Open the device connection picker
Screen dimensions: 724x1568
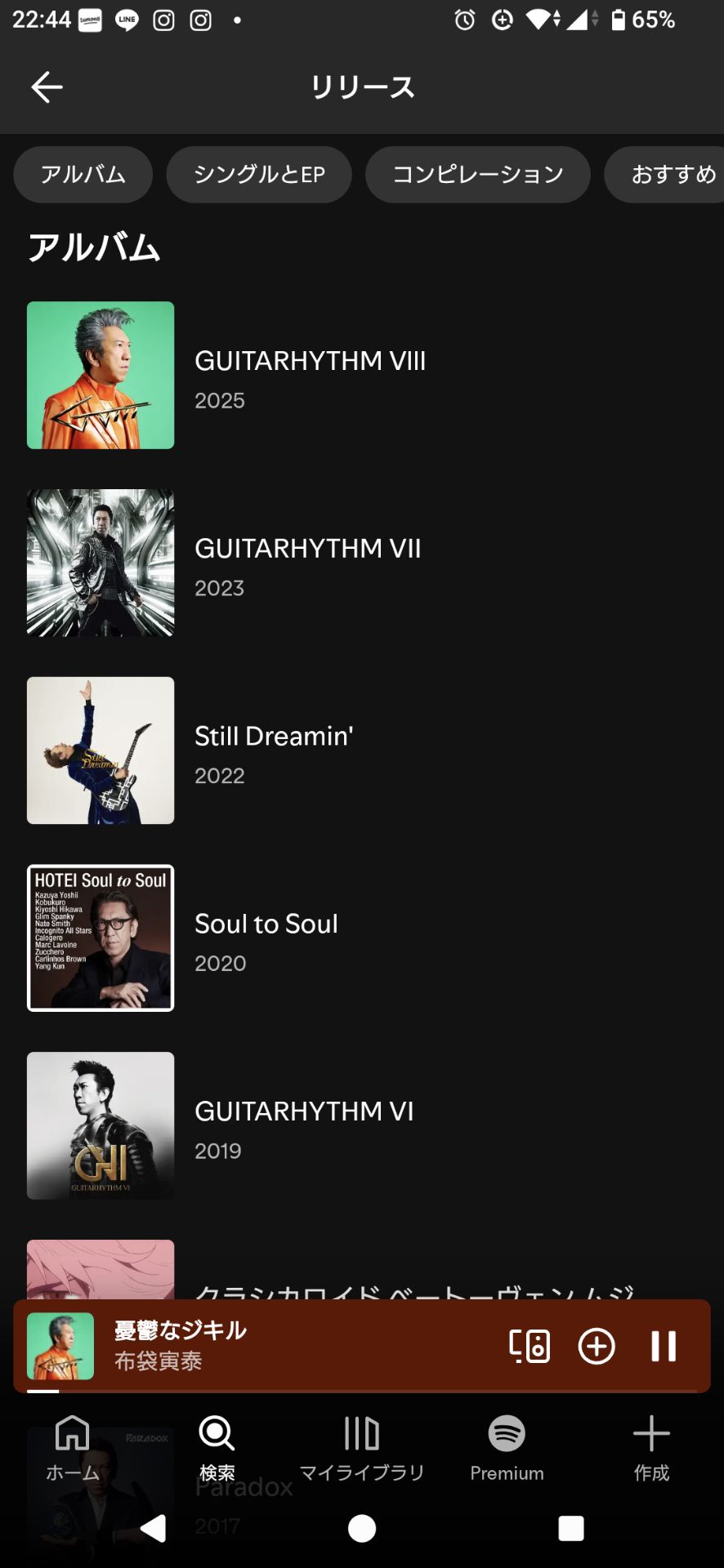click(x=530, y=1346)
